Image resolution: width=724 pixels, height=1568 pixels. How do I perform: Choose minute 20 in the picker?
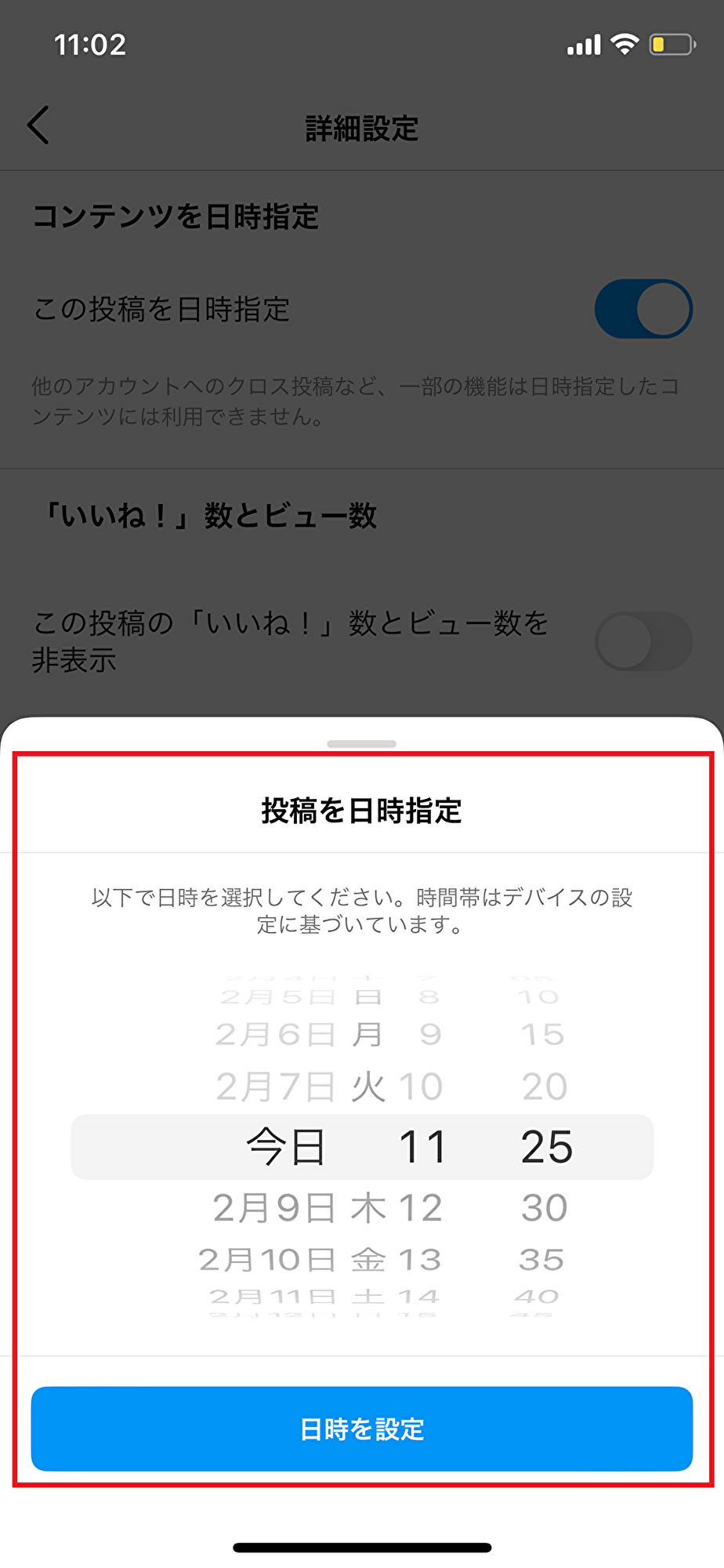click(x=544, y=1087)
